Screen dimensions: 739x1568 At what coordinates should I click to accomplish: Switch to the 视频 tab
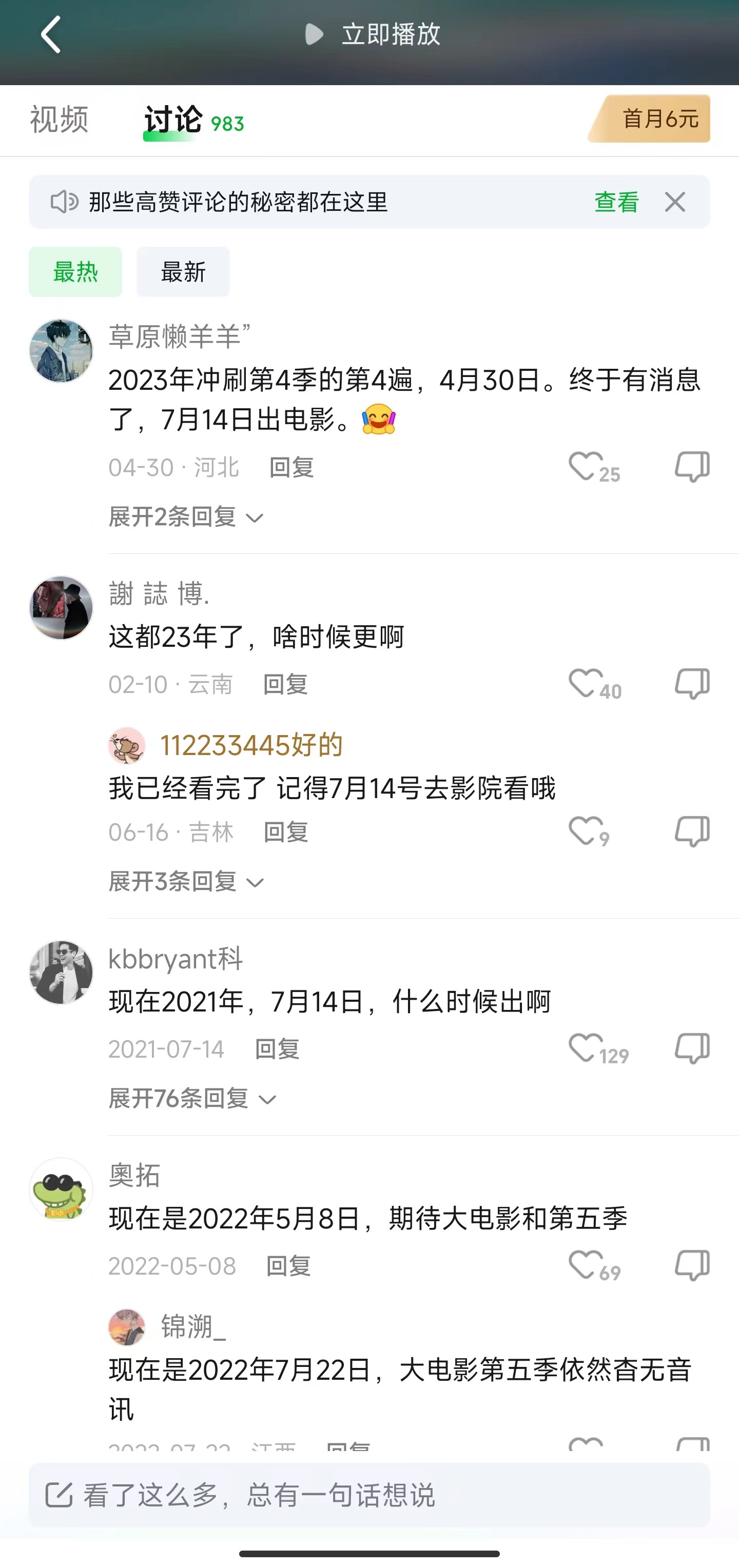[59, 120]
